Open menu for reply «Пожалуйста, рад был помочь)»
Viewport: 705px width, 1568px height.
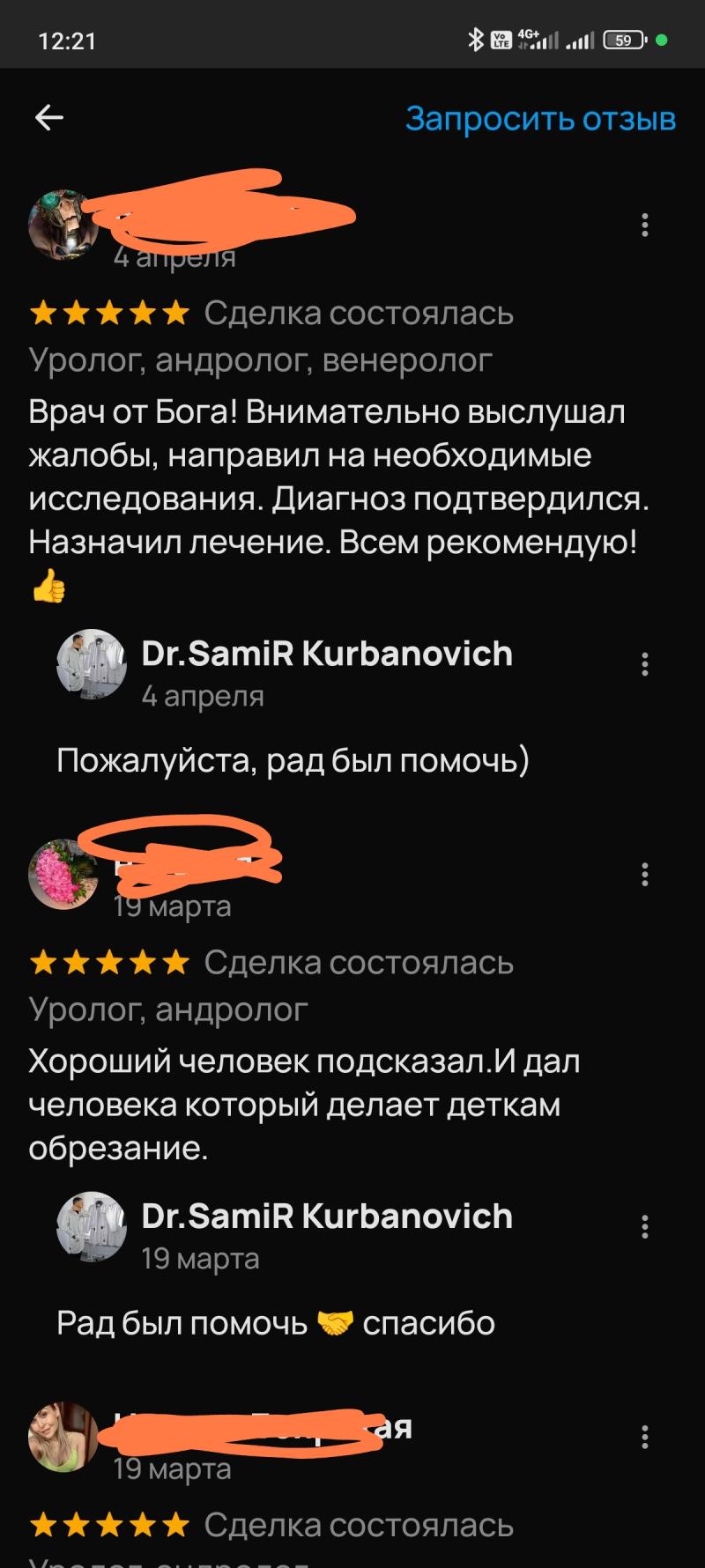pos(645,664)
